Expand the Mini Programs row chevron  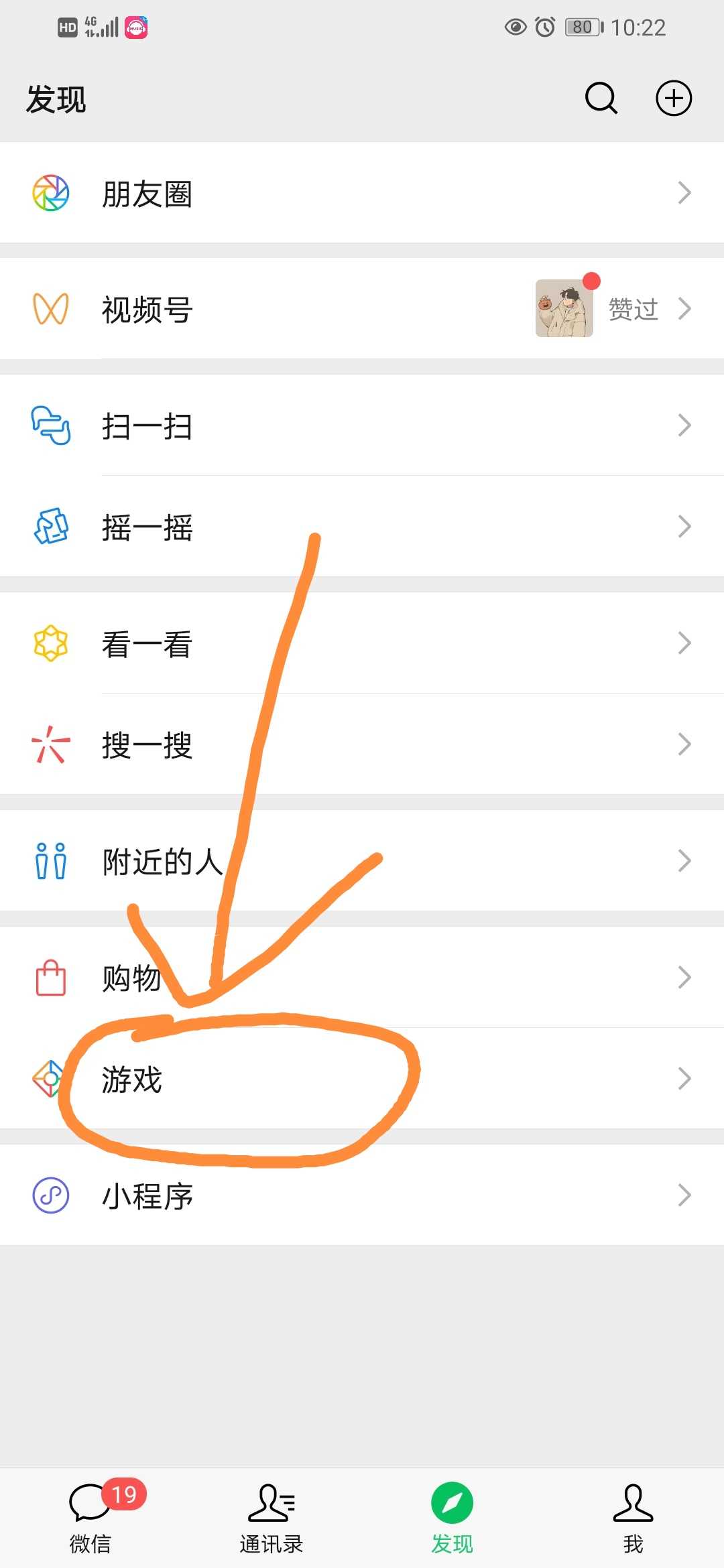click(685, 1195)
